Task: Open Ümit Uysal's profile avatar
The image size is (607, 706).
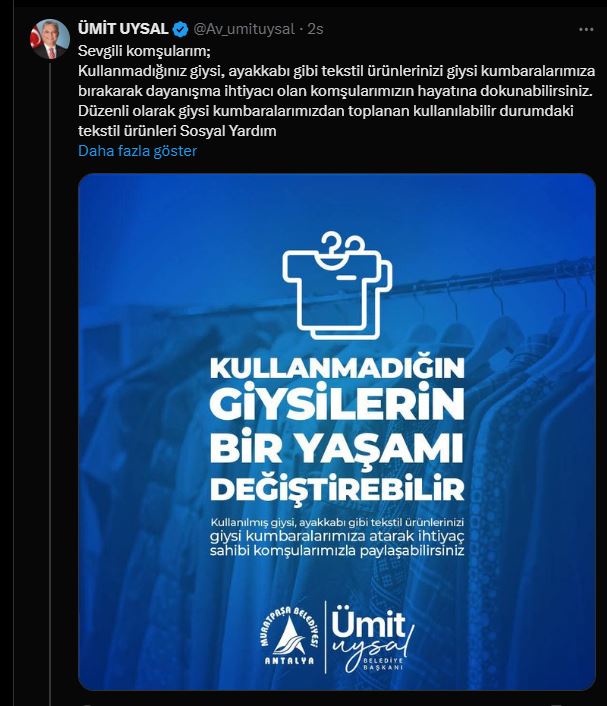Action: [50, 39]
